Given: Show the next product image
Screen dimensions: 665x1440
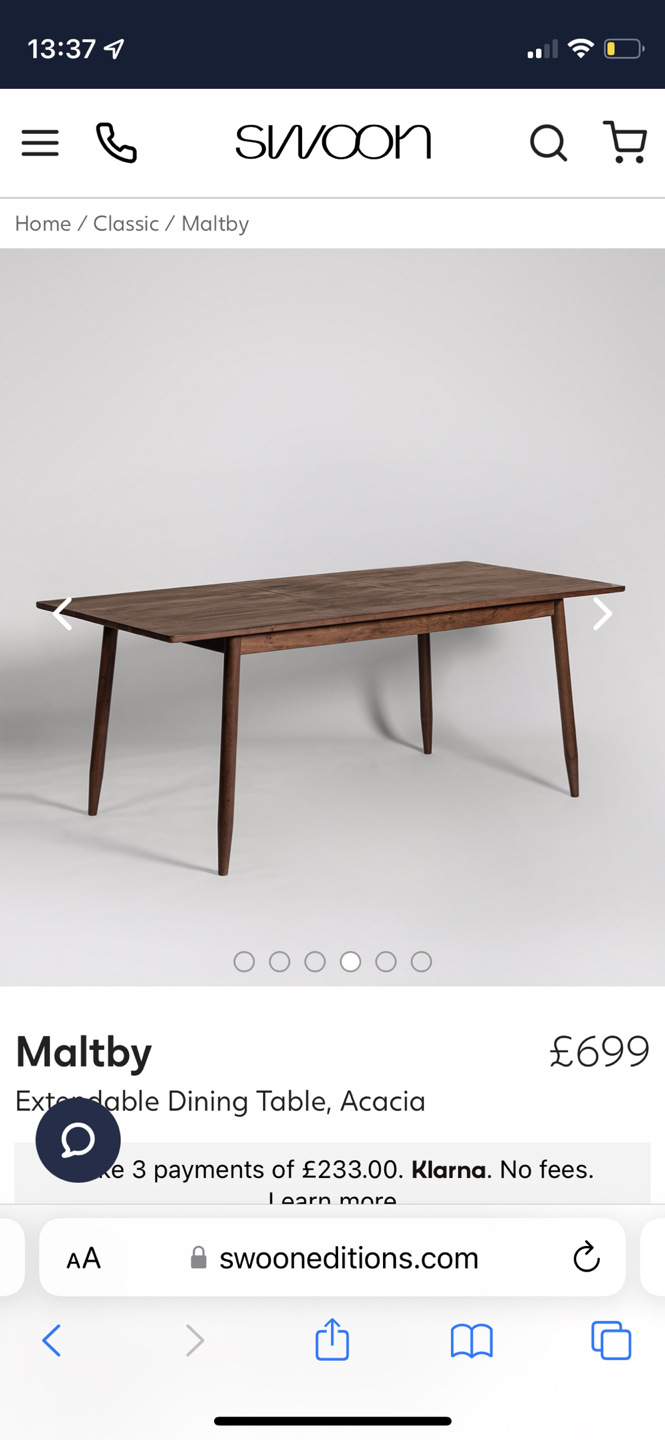Looking at the screenshot, I should (602, 613).
